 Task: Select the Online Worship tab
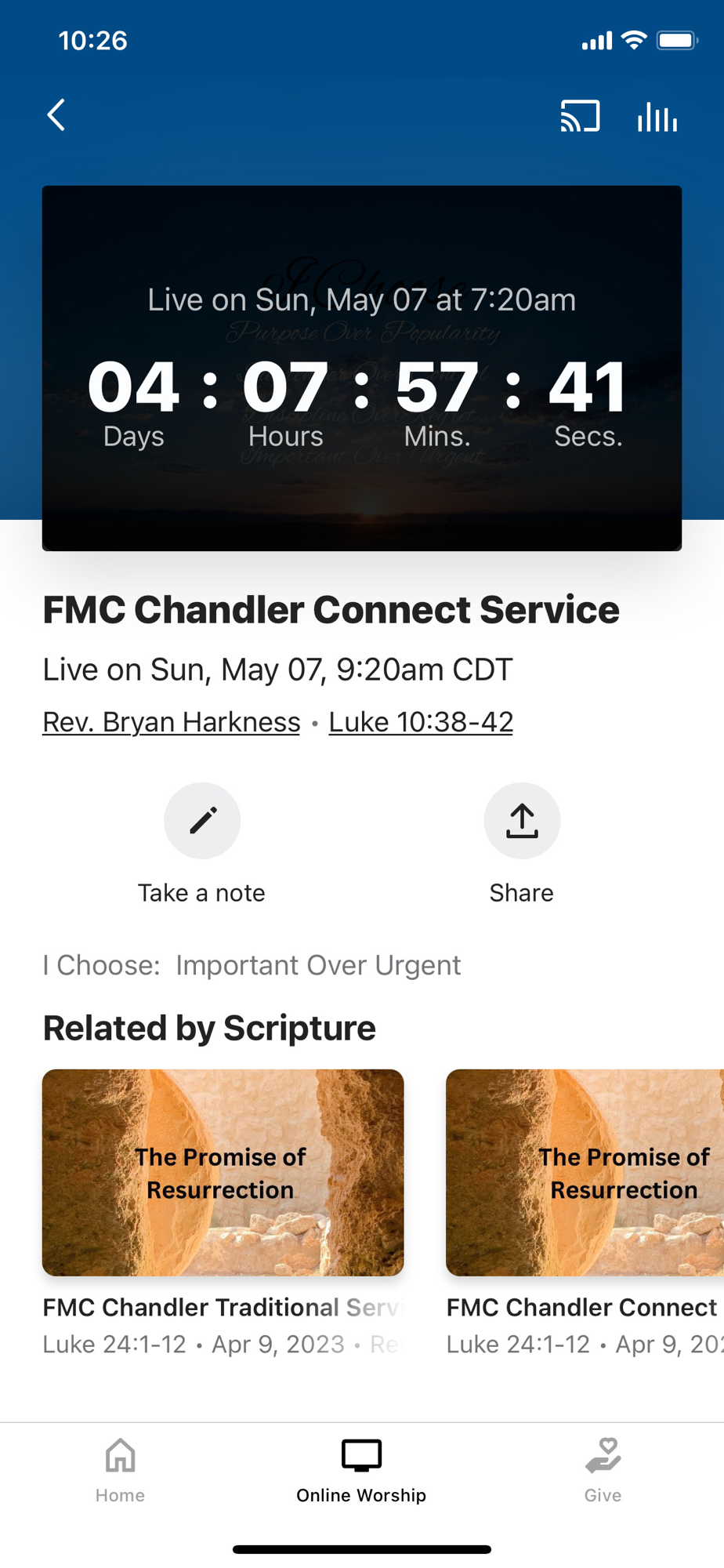pos(361,1470)
